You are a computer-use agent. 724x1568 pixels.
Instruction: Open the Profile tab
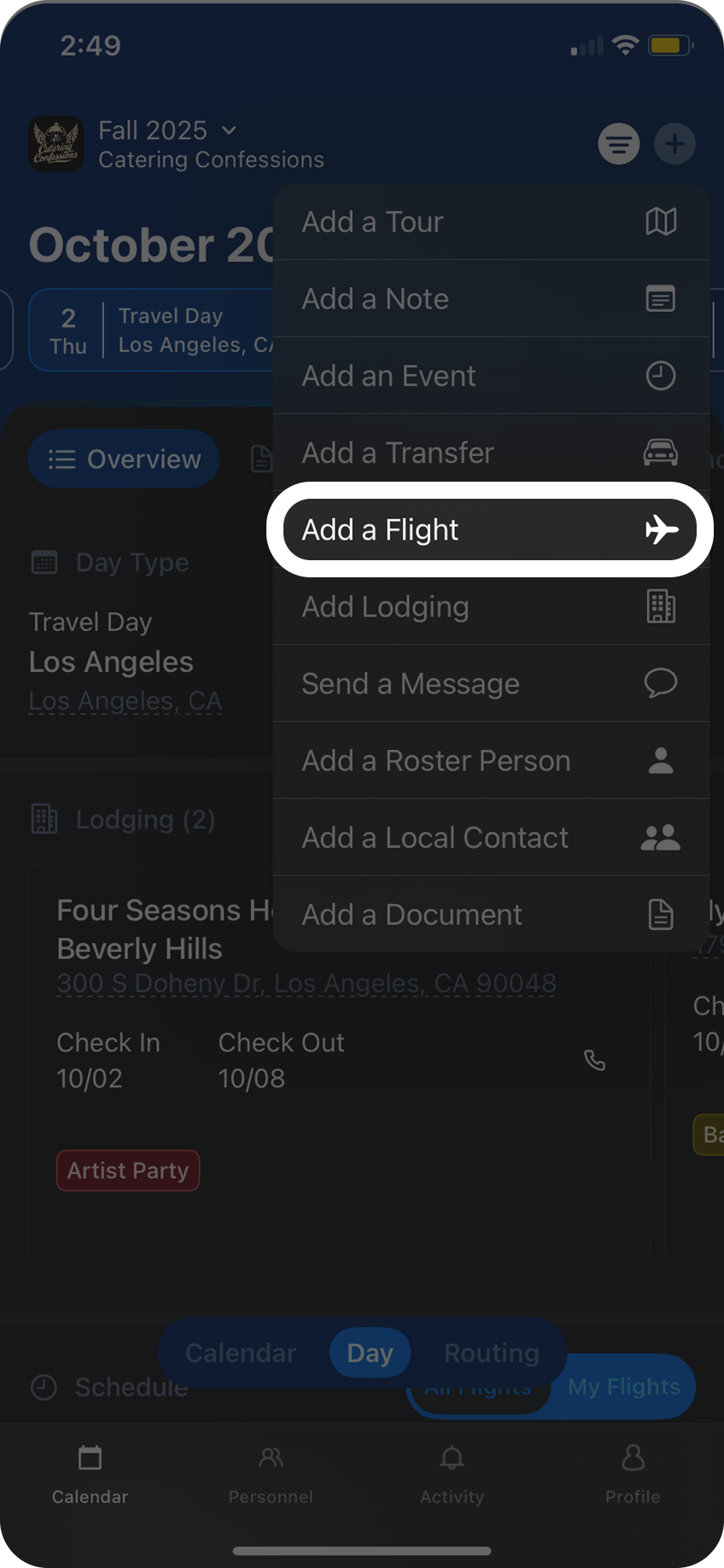[x=633, y=1473]
